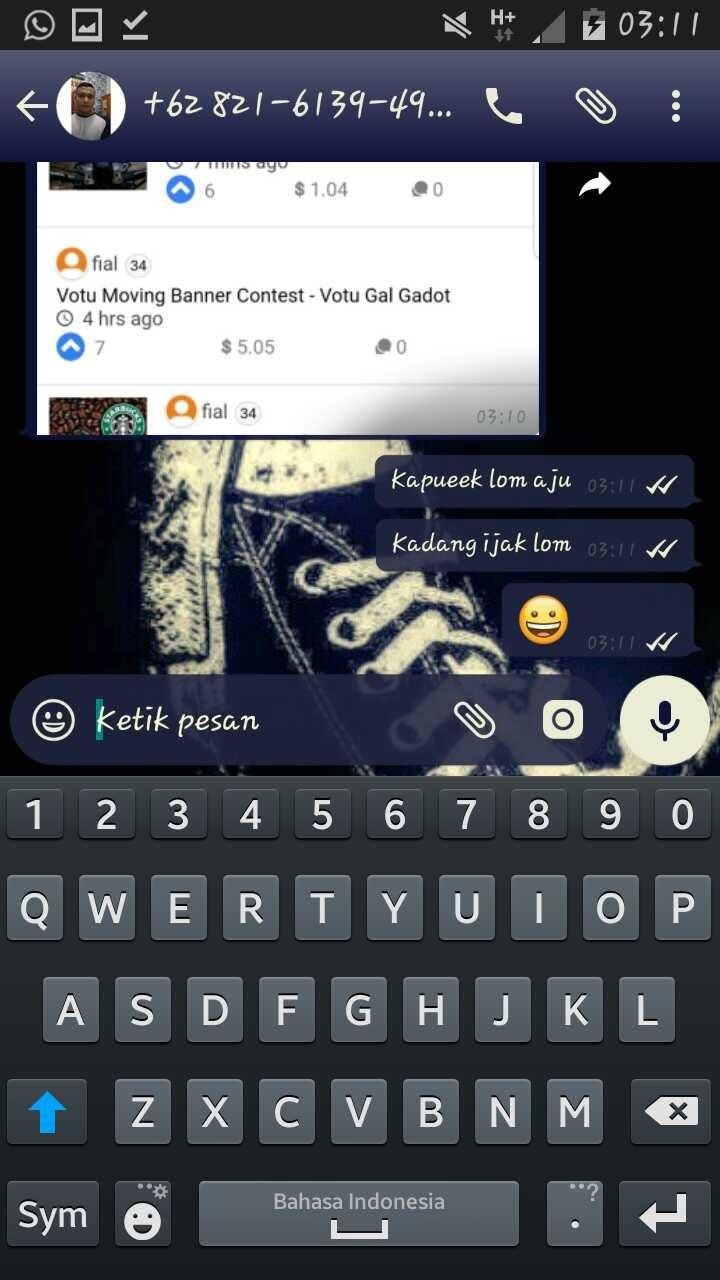Open the camera from the message field

tap(563, 720)
